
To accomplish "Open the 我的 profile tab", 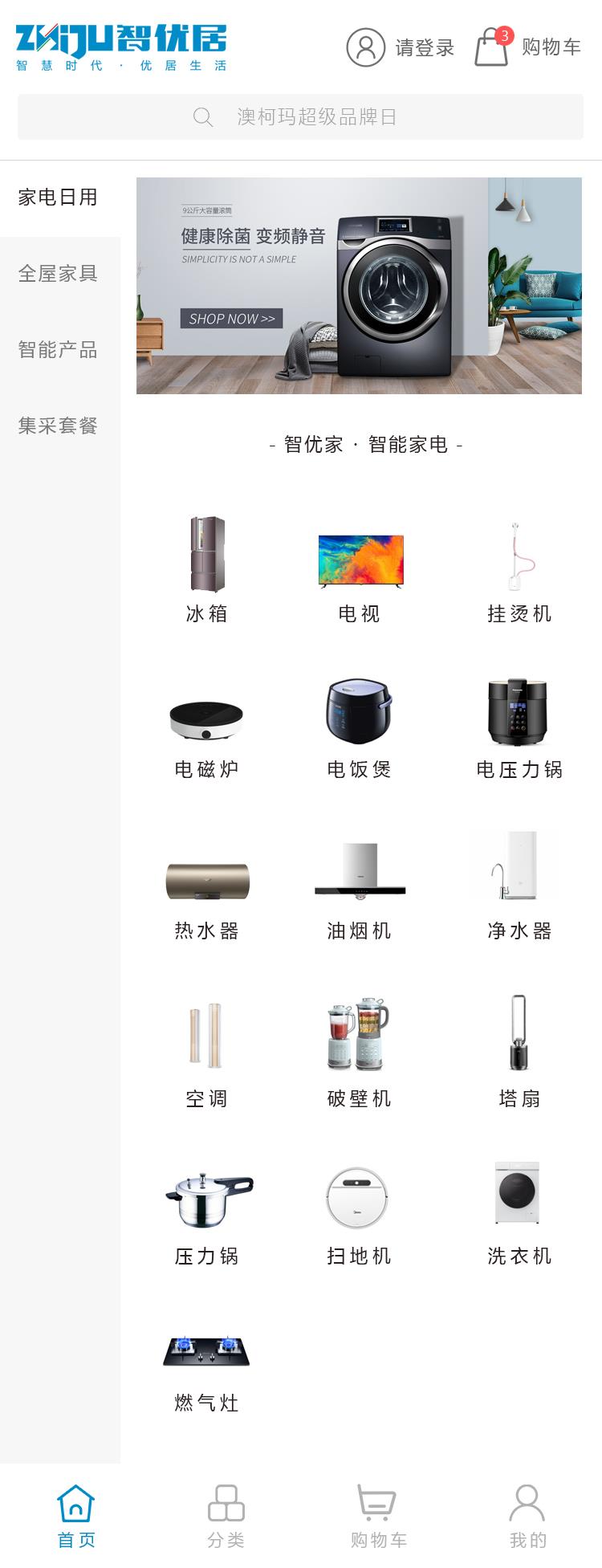I will [527, 1515].
